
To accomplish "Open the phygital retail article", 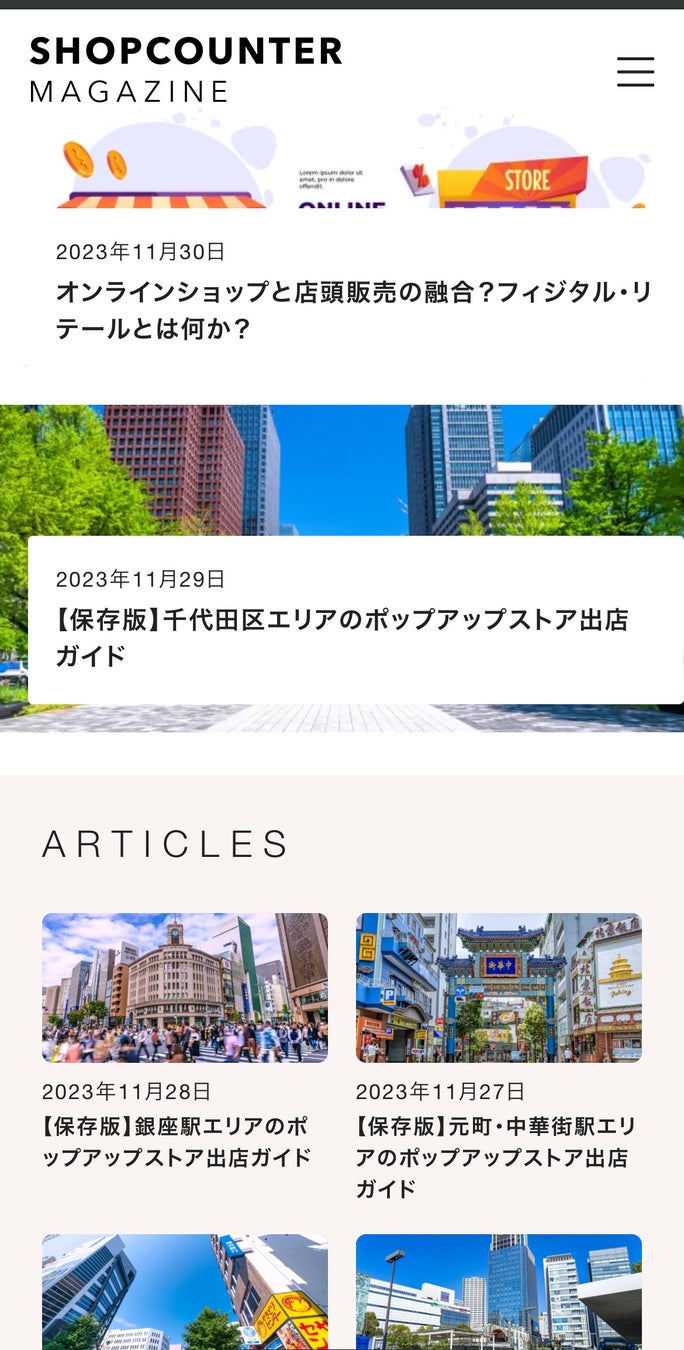I will click(x=353, y=310).
